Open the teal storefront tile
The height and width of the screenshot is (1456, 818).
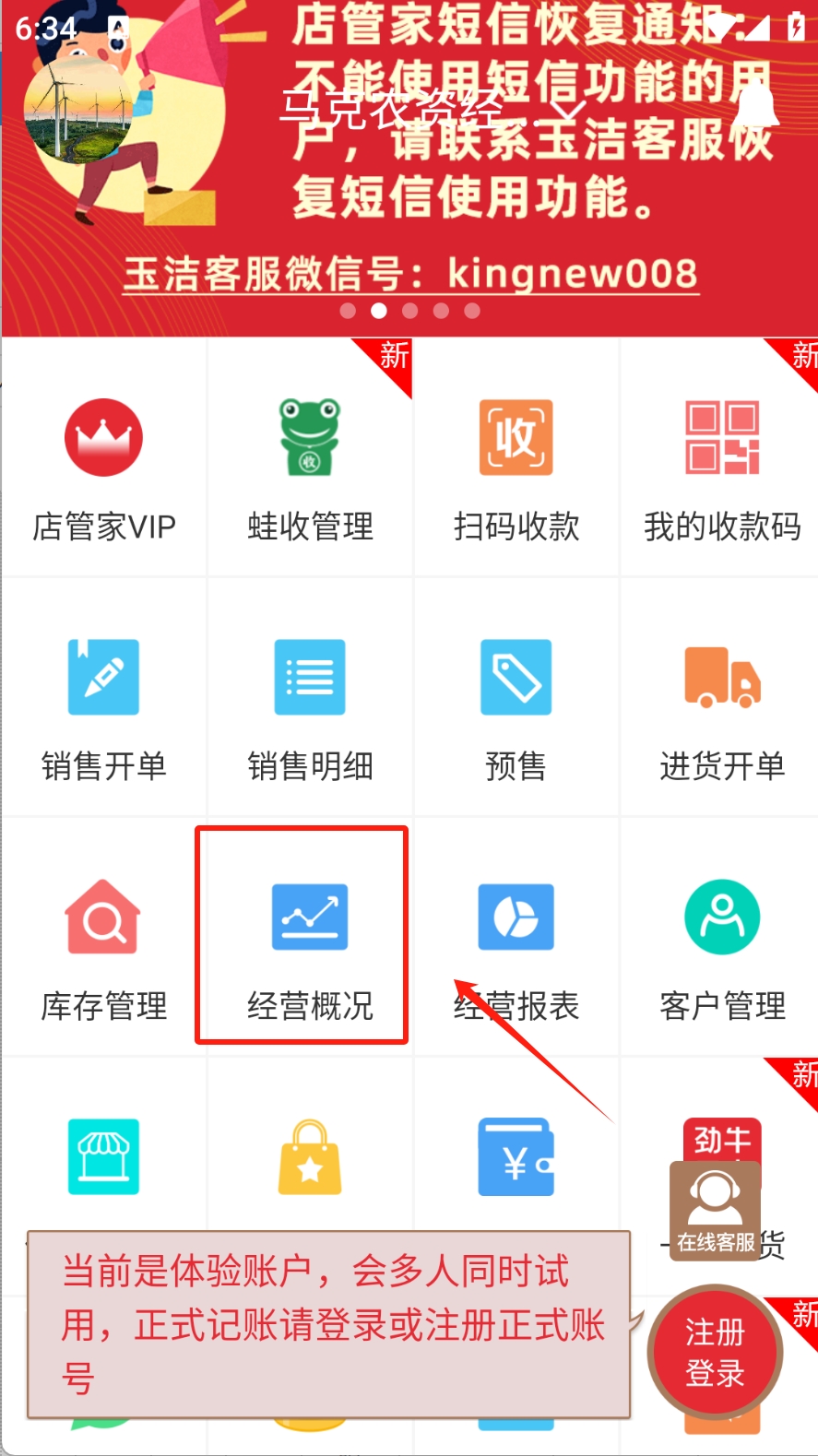[104, 1156]
